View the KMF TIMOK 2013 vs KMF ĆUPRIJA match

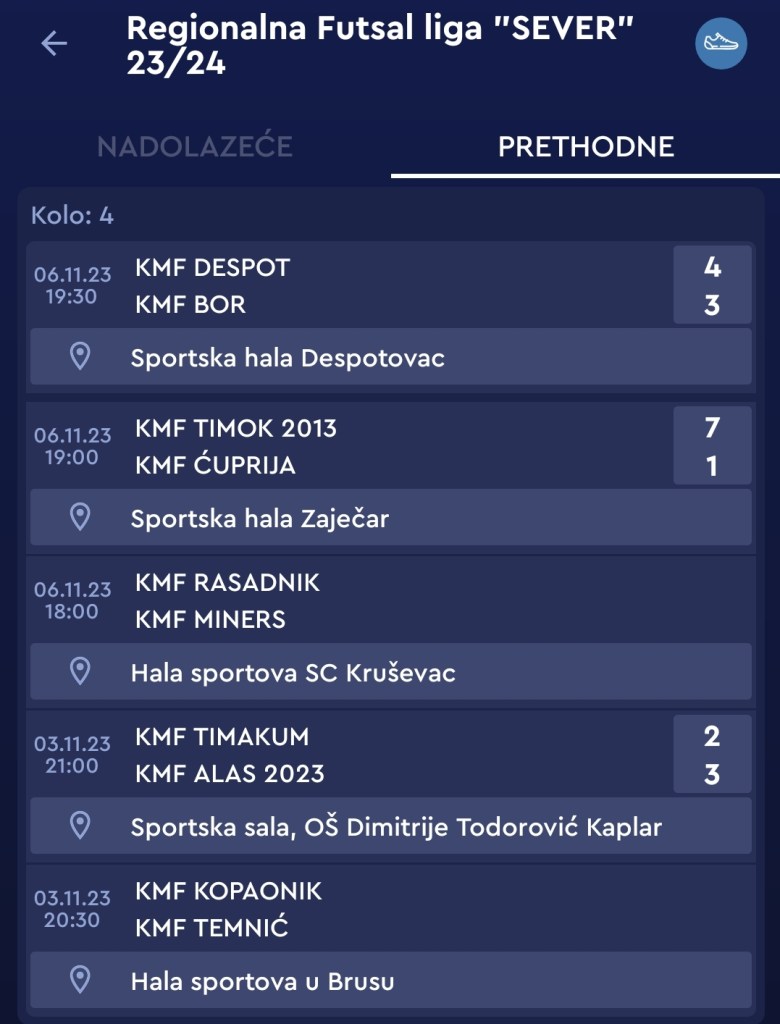[390, 447]
